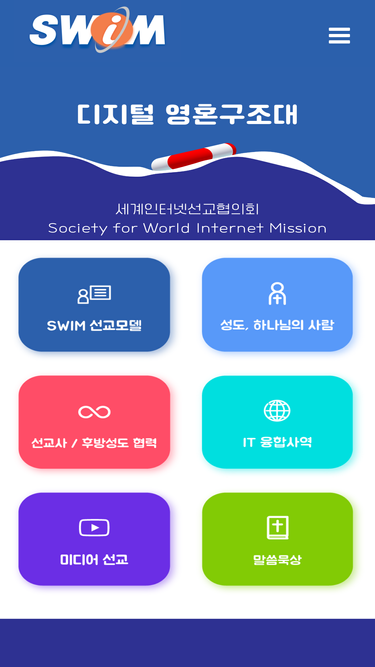Open 말씀묵상 tile

(x=277, y=539)
